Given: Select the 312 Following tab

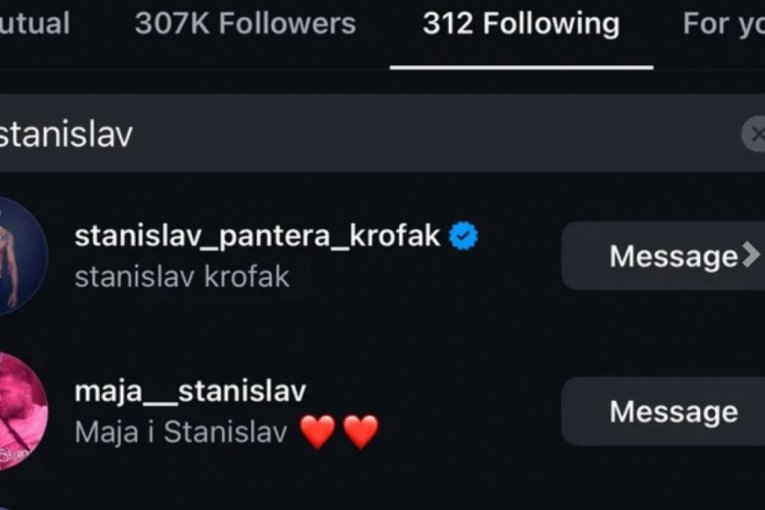Looking at the screenshot, I should click(520, 24).
